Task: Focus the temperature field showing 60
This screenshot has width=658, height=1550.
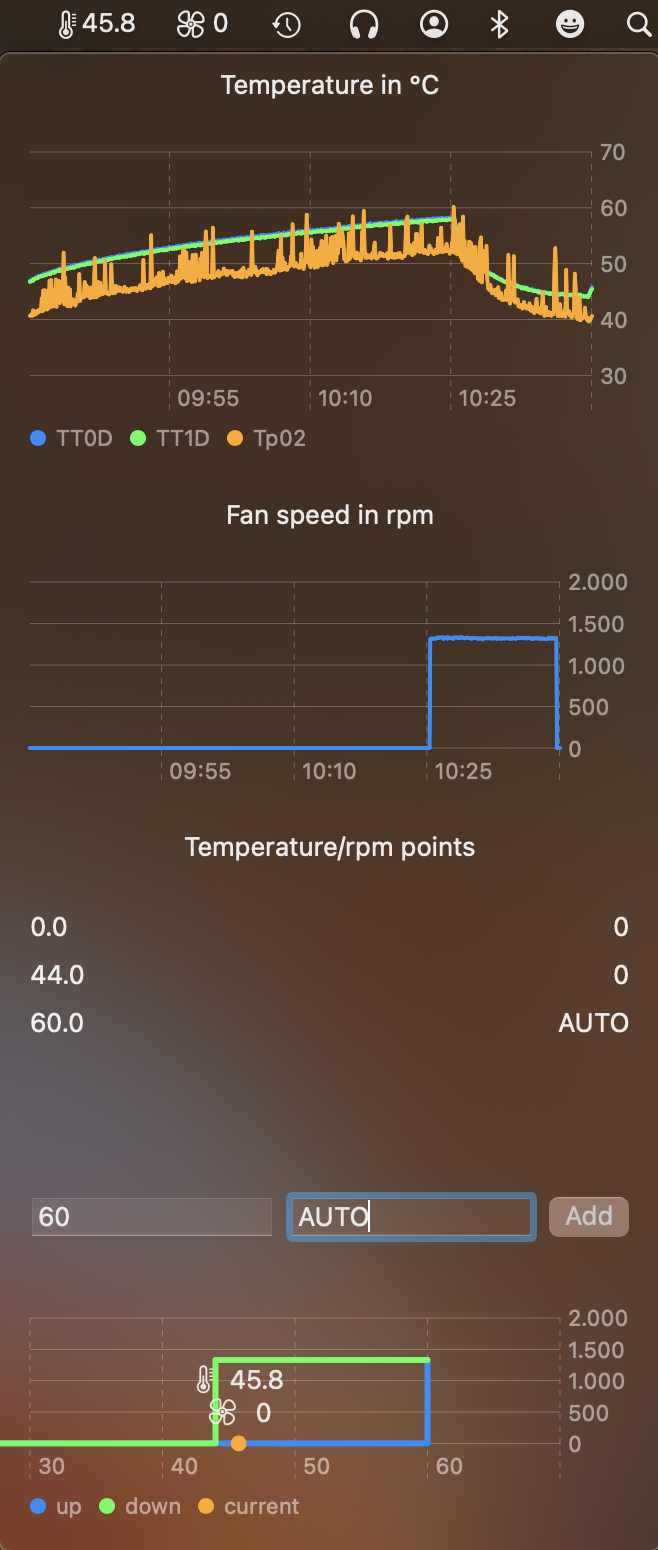Action: pos(151,1217)
